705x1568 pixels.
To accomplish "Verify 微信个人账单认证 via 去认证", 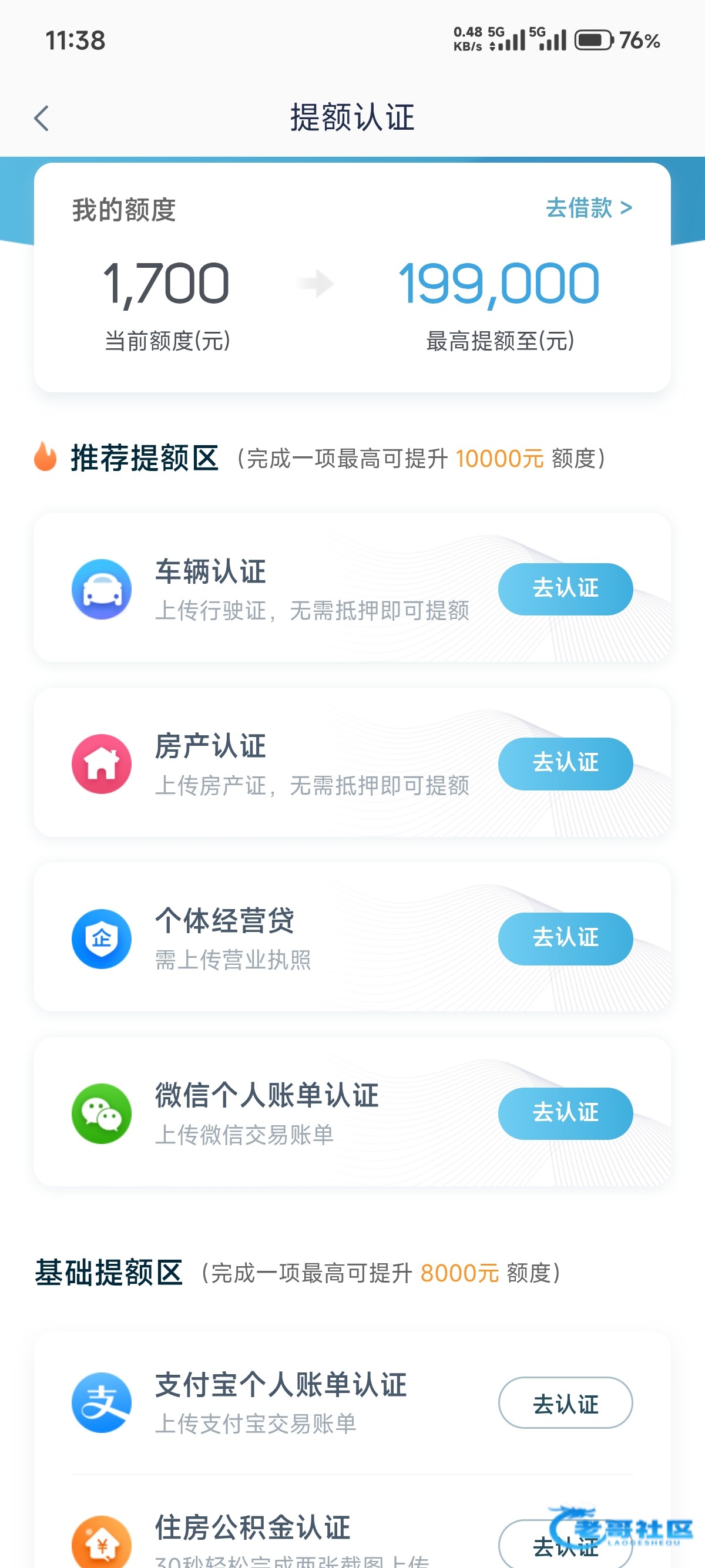I will tap(565, 1113).
